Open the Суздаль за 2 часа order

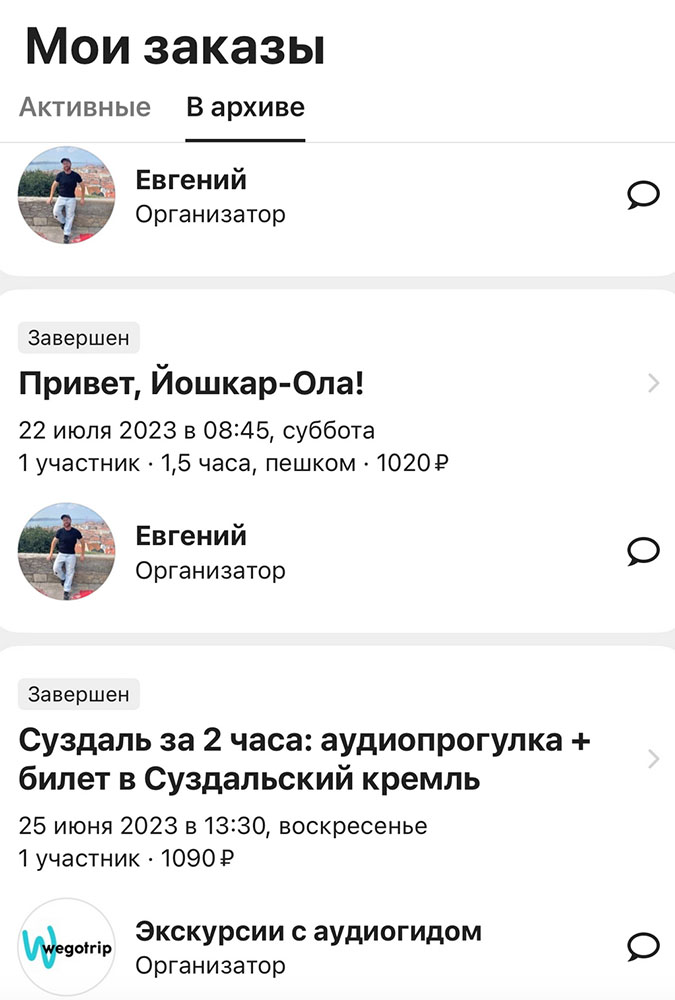click(x=305, y=759)
